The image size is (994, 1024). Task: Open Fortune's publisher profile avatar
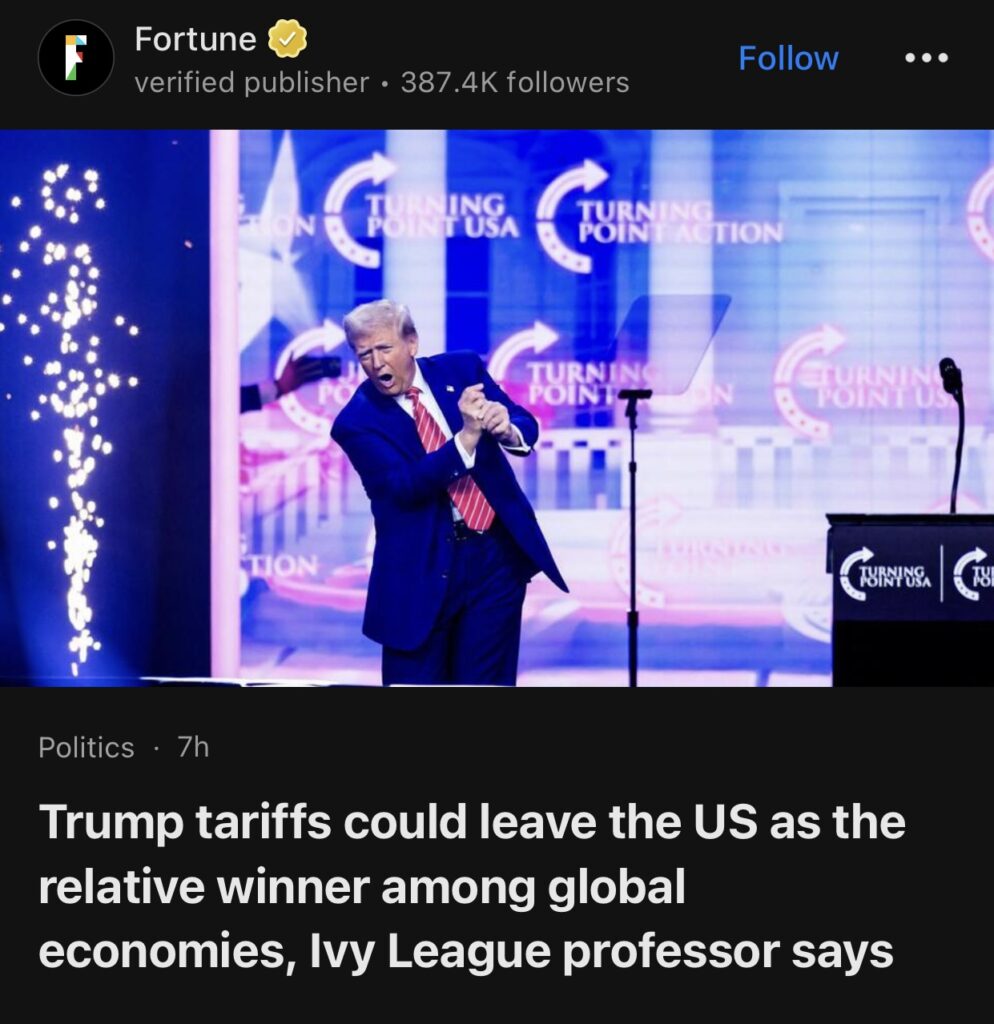76,58
